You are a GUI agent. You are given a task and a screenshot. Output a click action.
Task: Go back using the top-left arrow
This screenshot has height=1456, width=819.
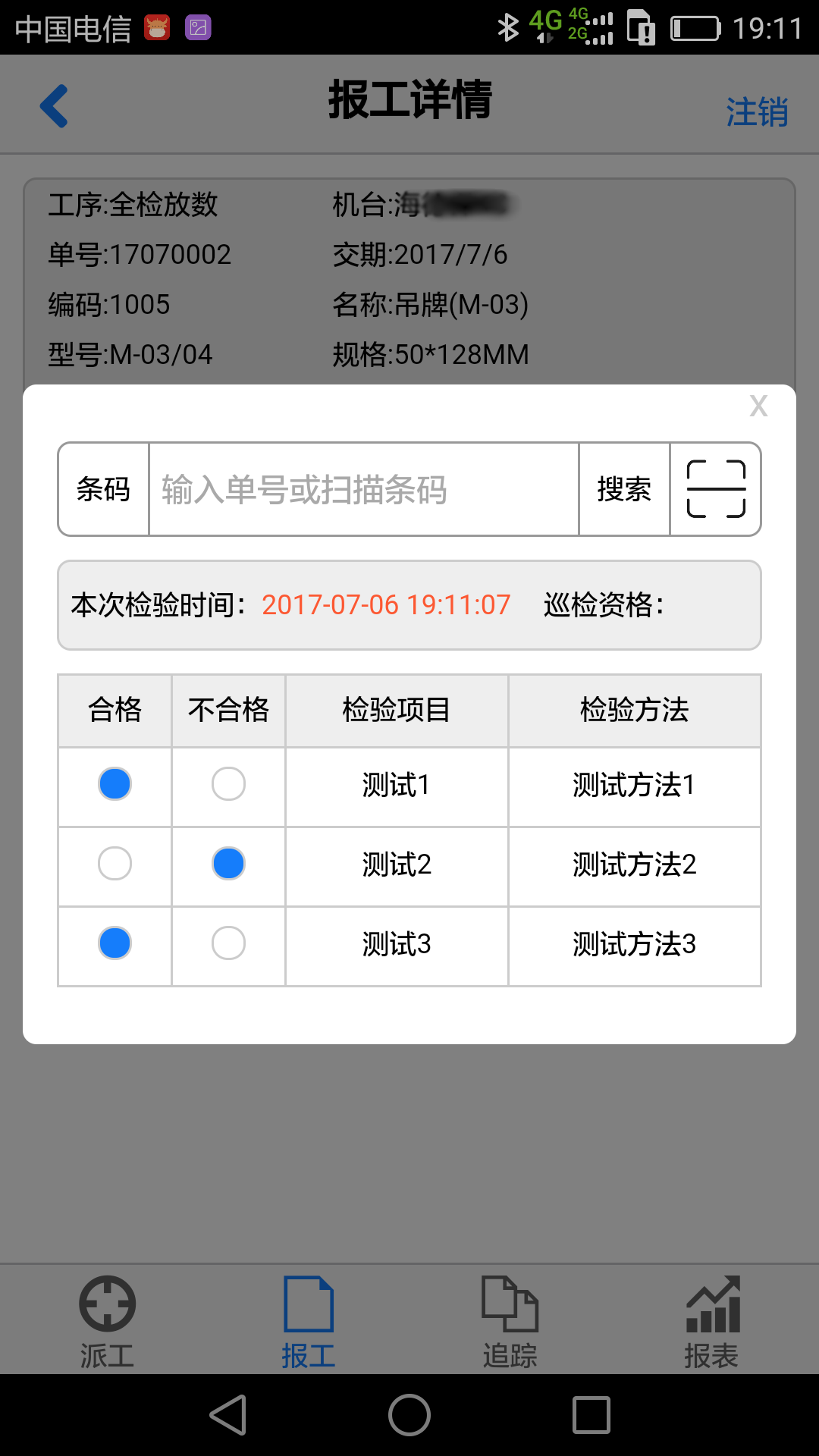coord(55,106)
